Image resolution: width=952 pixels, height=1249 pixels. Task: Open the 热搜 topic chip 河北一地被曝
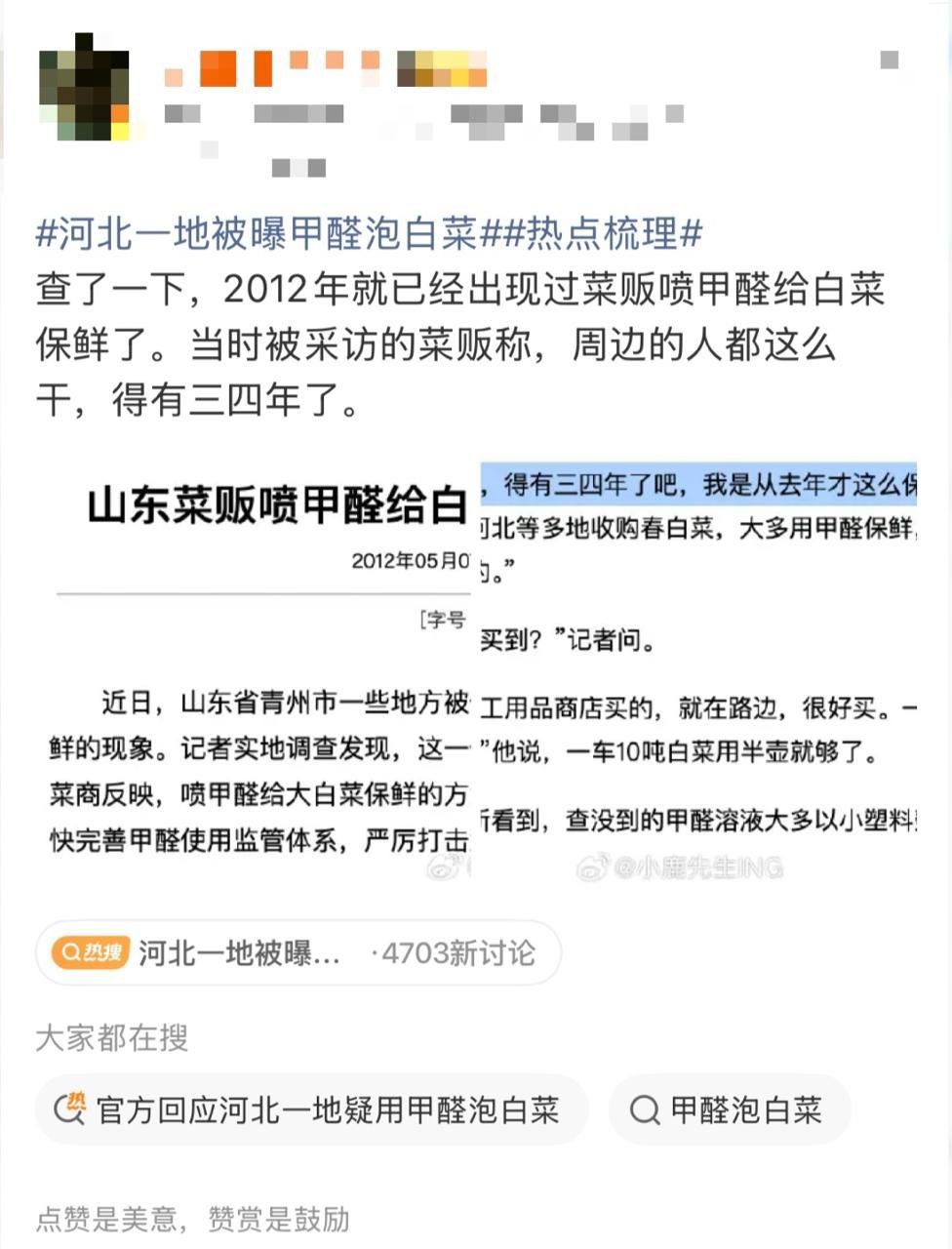coord(298,952)
